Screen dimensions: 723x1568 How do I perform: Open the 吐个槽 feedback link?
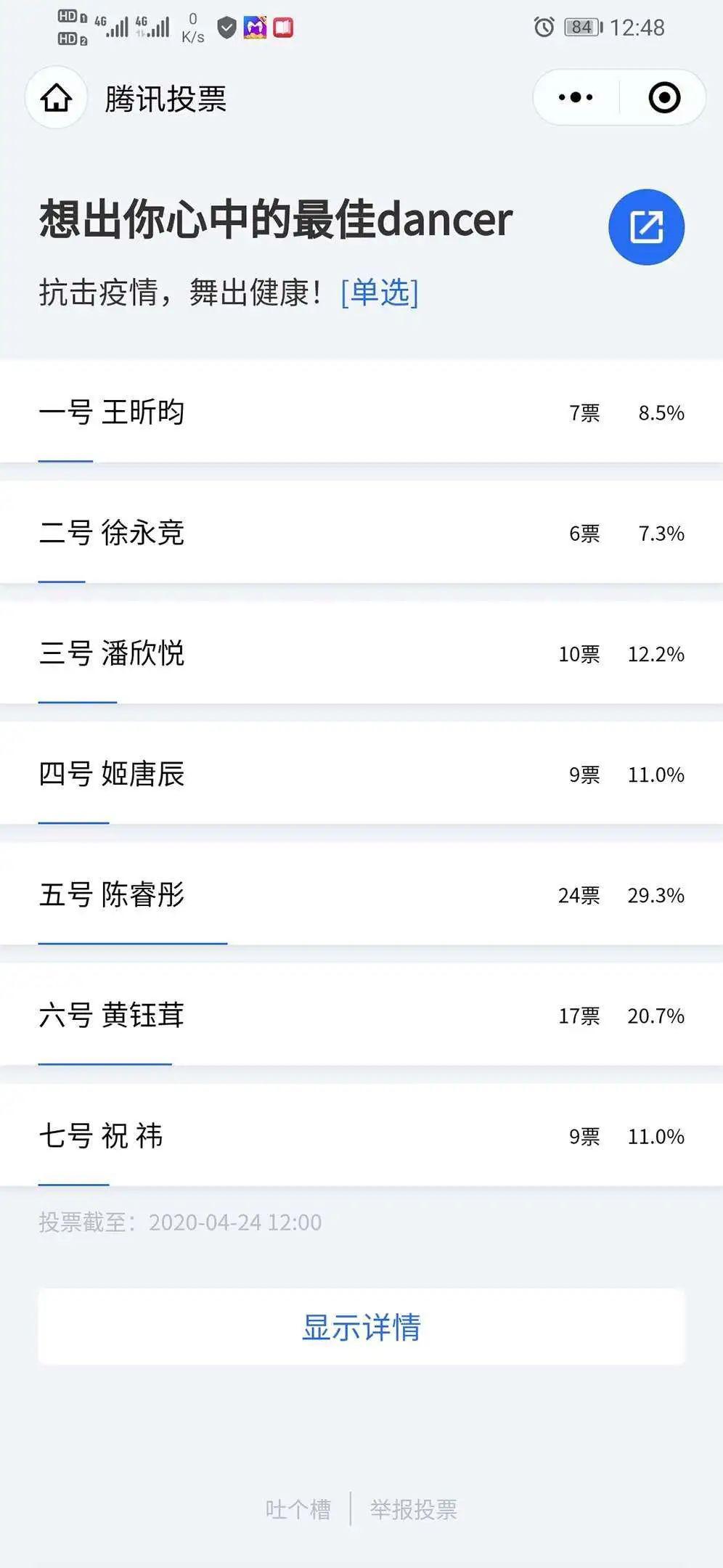298,1509
